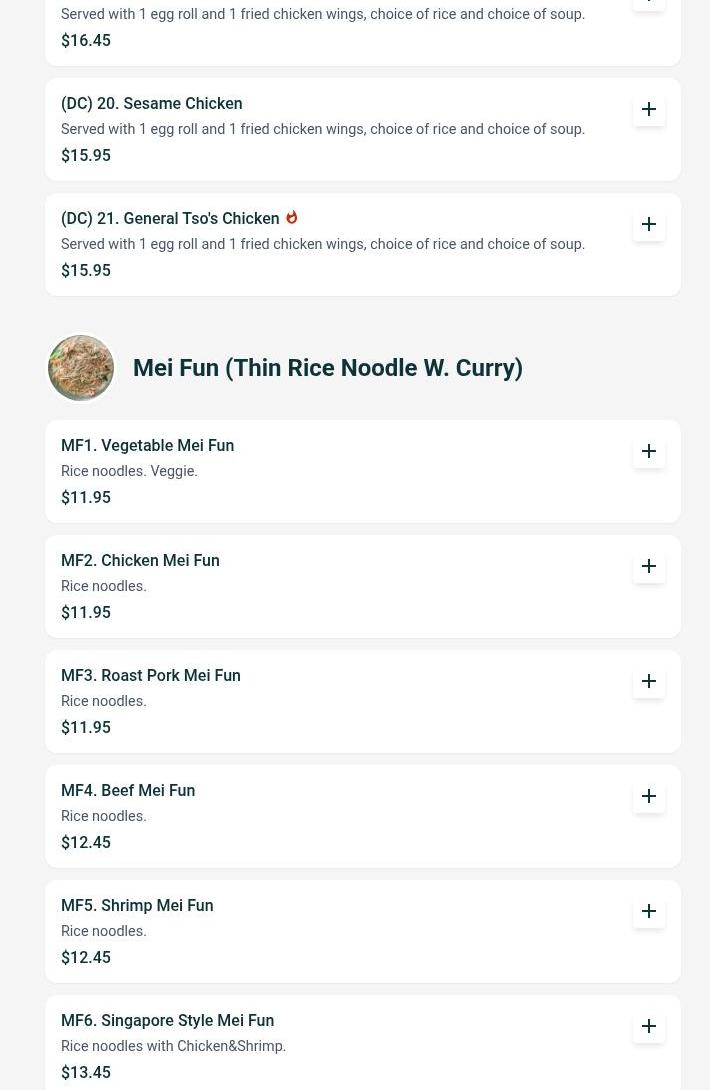Image resolution: width=710 pixels, height=1090 pixels.
Task: Add Vegetable Mei Fun to the order
Action: (x=649, y=451)
